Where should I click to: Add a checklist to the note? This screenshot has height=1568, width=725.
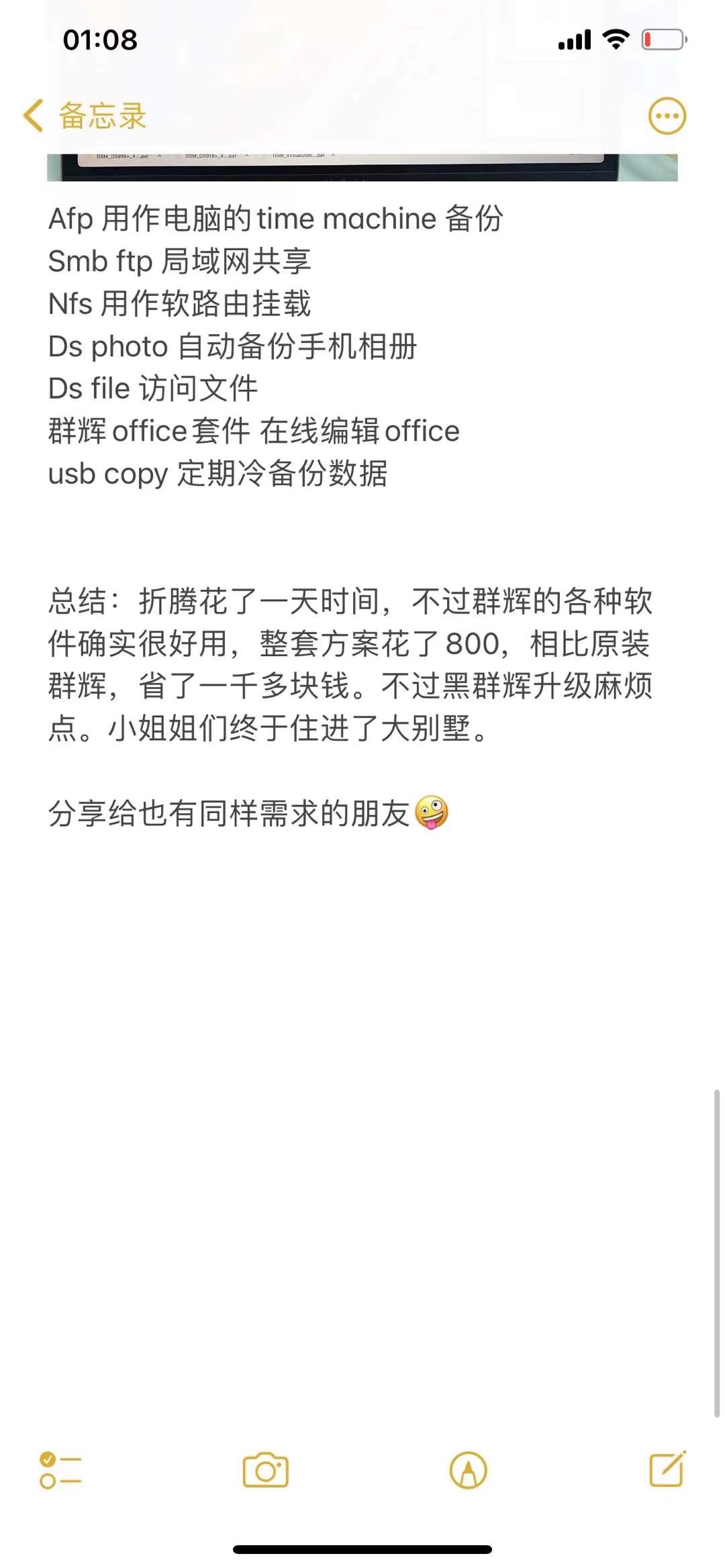(x=60, y=1470)
